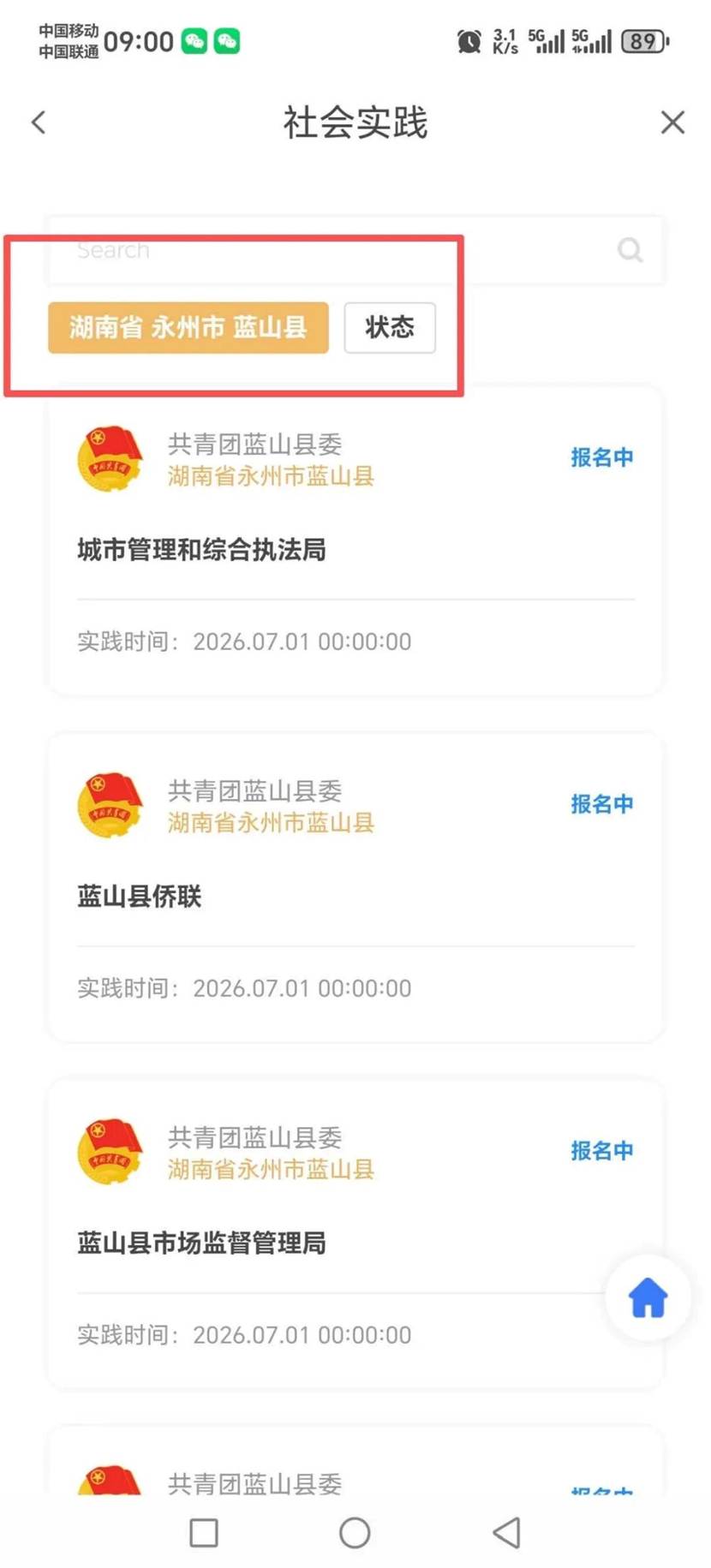This screenshot has width=711, height=1568.
Task: Go back using the header arrow
Action: [39, 122]
